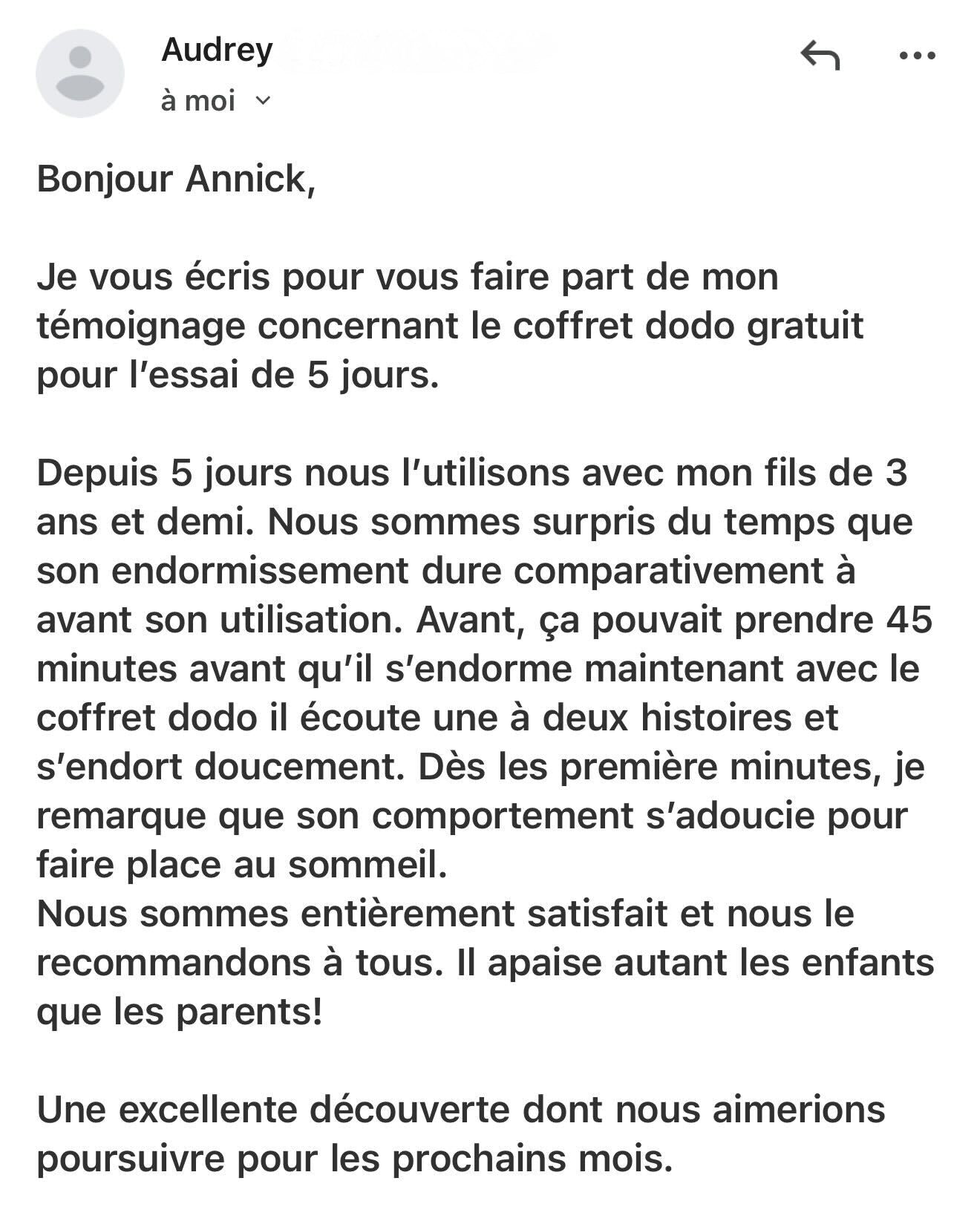Open the more options menu

(917, 56)
